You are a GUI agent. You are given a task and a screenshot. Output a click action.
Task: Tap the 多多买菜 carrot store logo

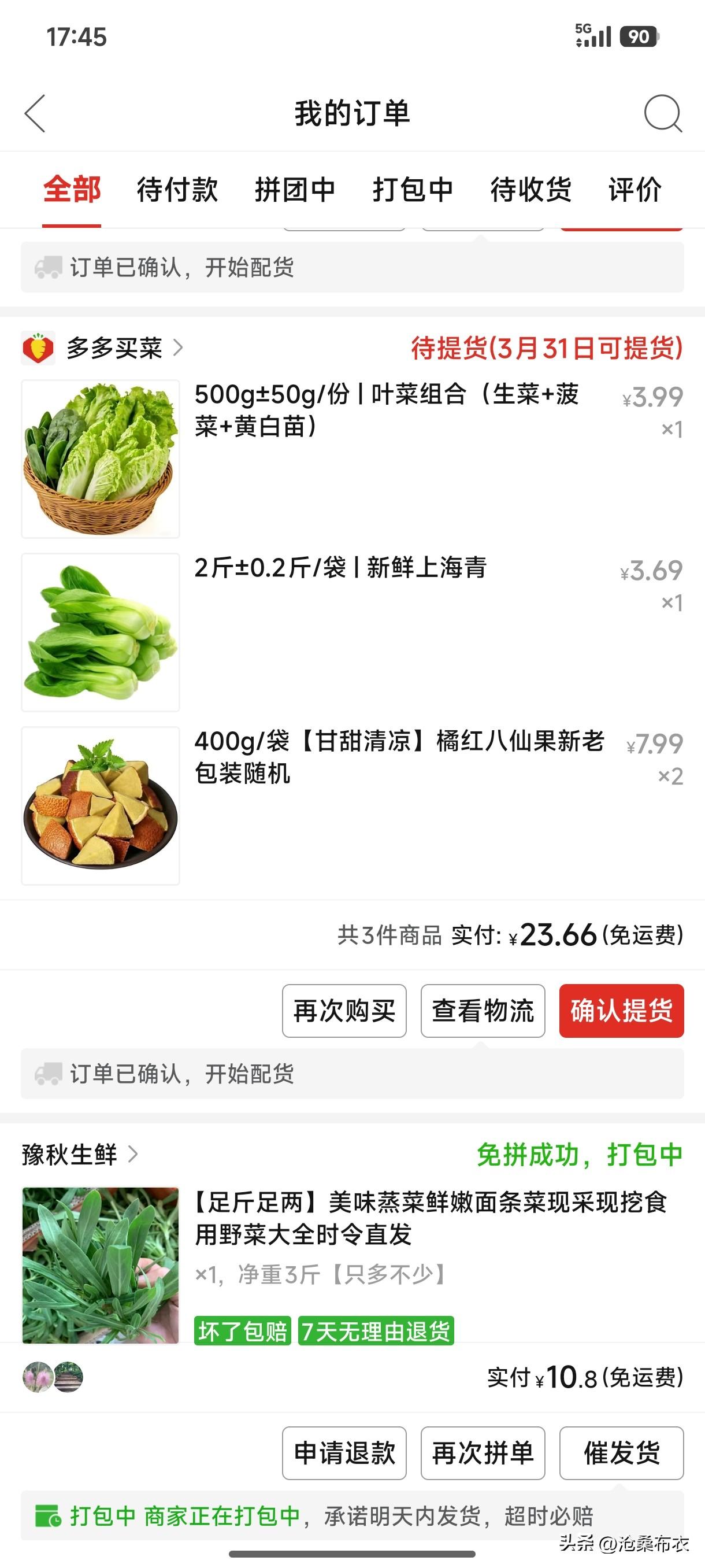[x=38, y=348]
